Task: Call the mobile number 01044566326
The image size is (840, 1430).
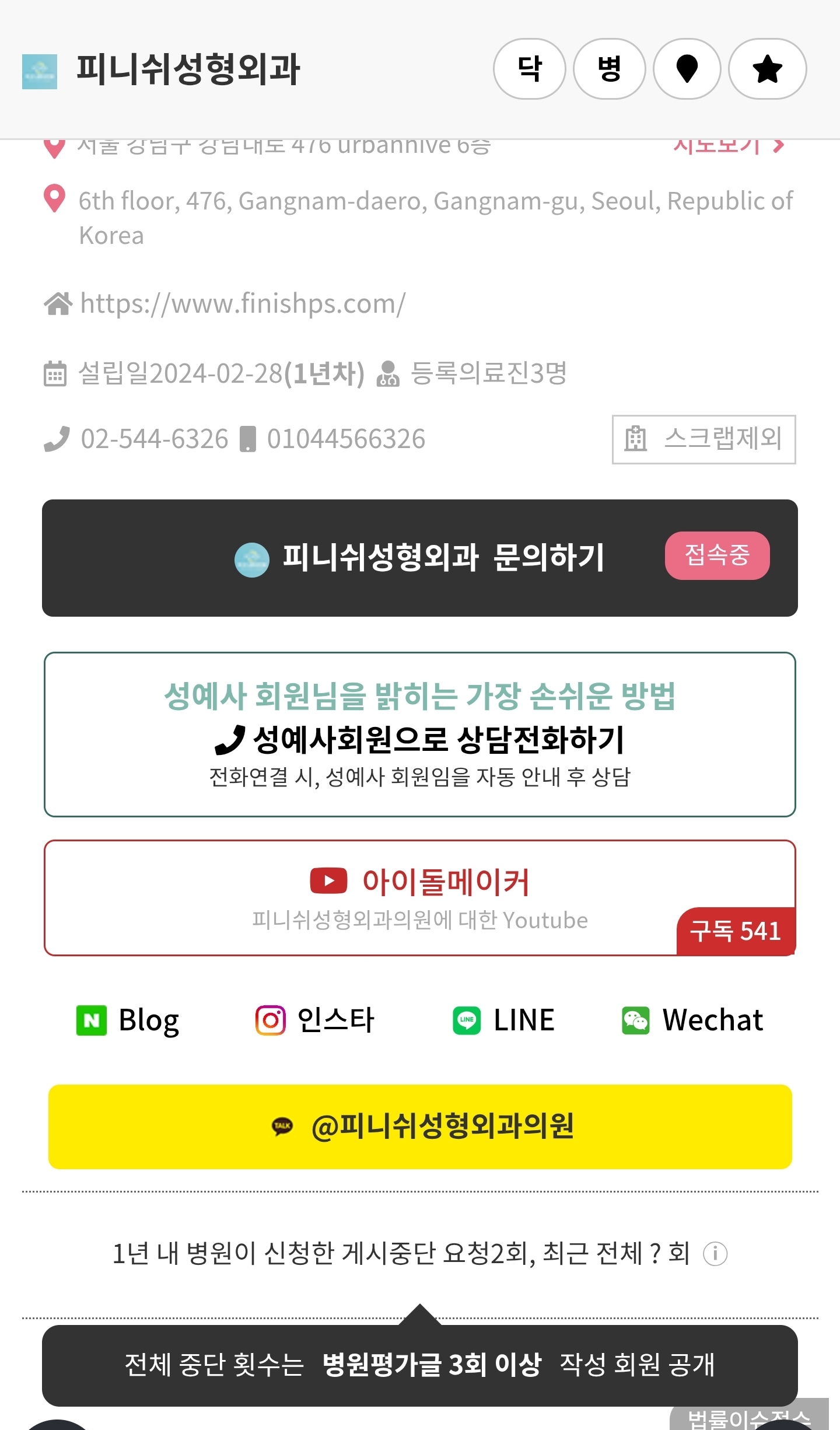Action: [345, 439]
